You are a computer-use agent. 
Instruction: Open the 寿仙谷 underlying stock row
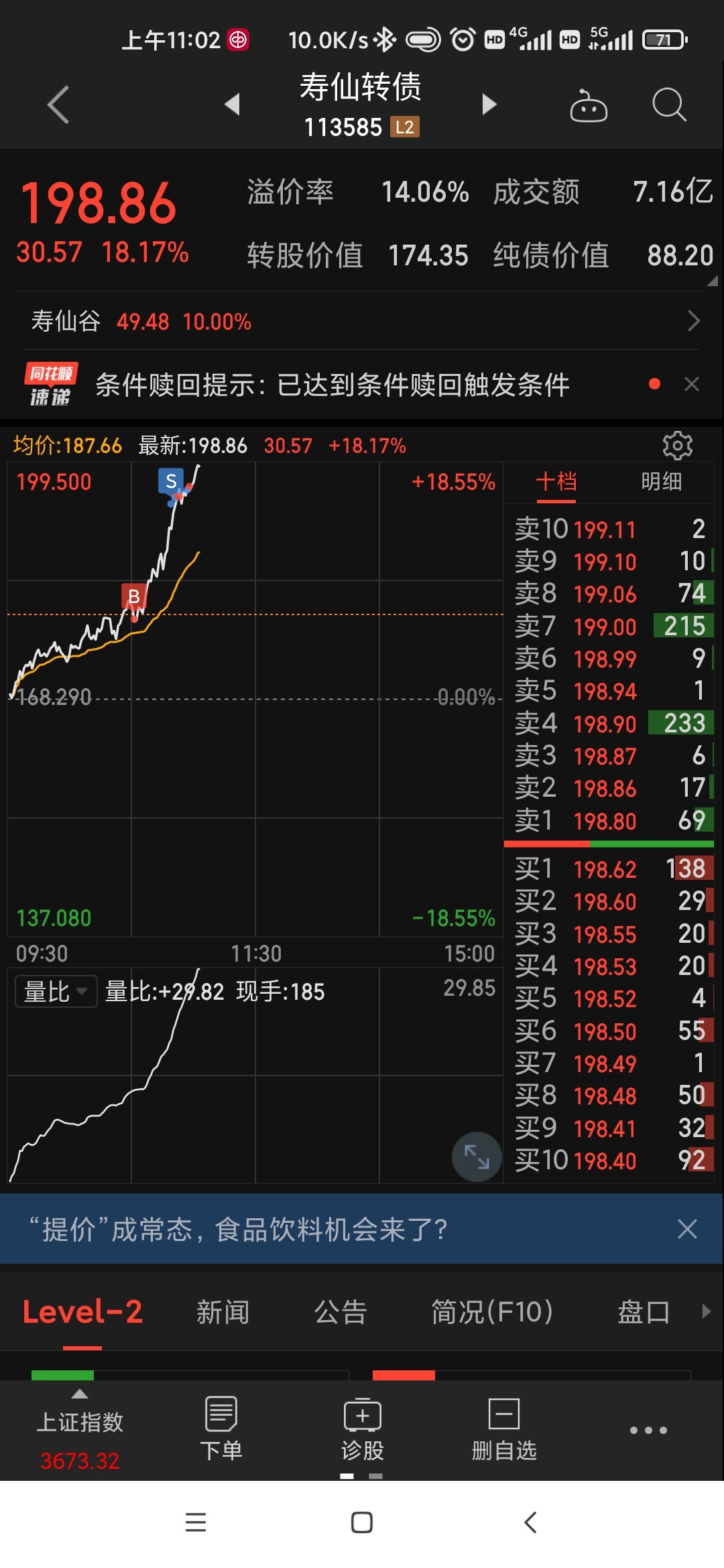(362, 321)
